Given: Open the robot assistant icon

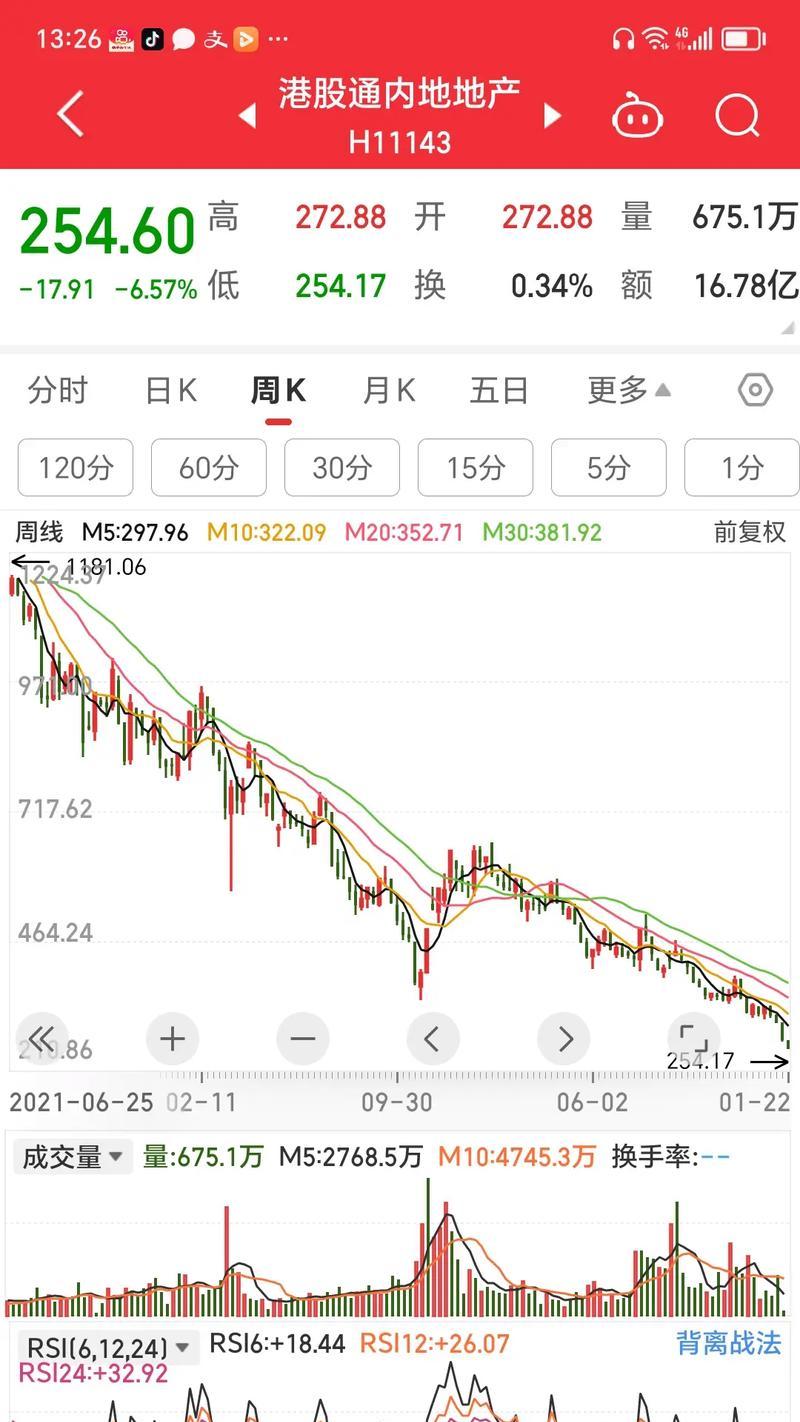Looking at the screenshot, I should click(x=638, y=116).
